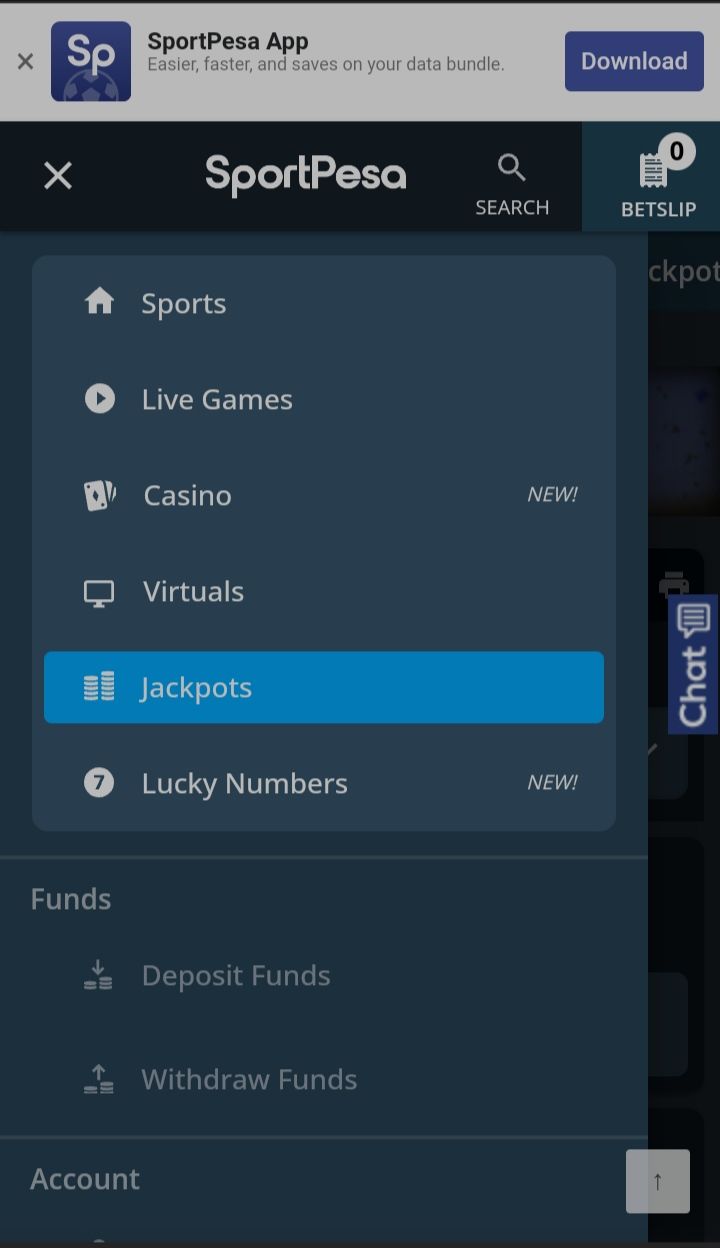Open the Chat support tab
This screenshot has width=720, height=1248.
point(693,665)
